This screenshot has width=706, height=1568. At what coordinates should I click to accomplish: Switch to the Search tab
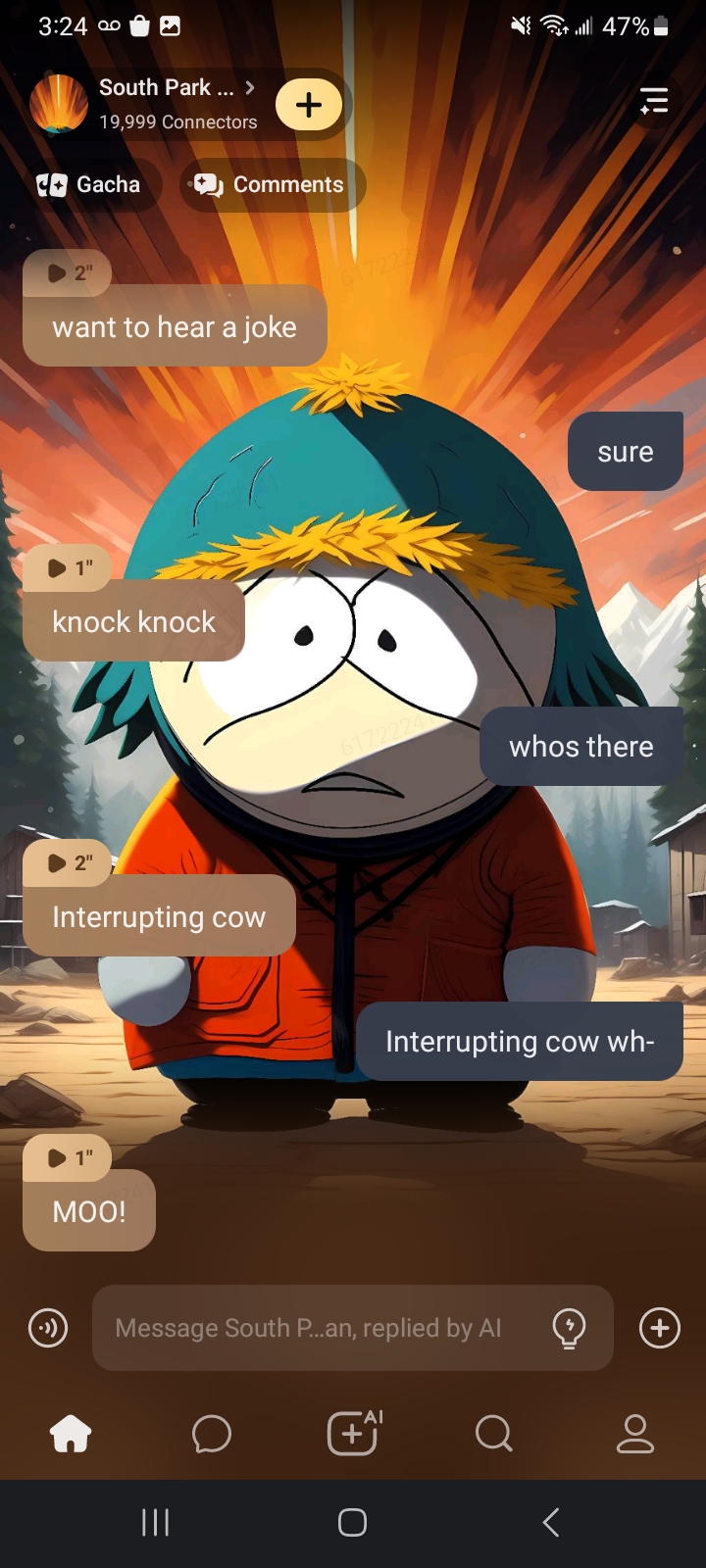(x=493, y=1434)
